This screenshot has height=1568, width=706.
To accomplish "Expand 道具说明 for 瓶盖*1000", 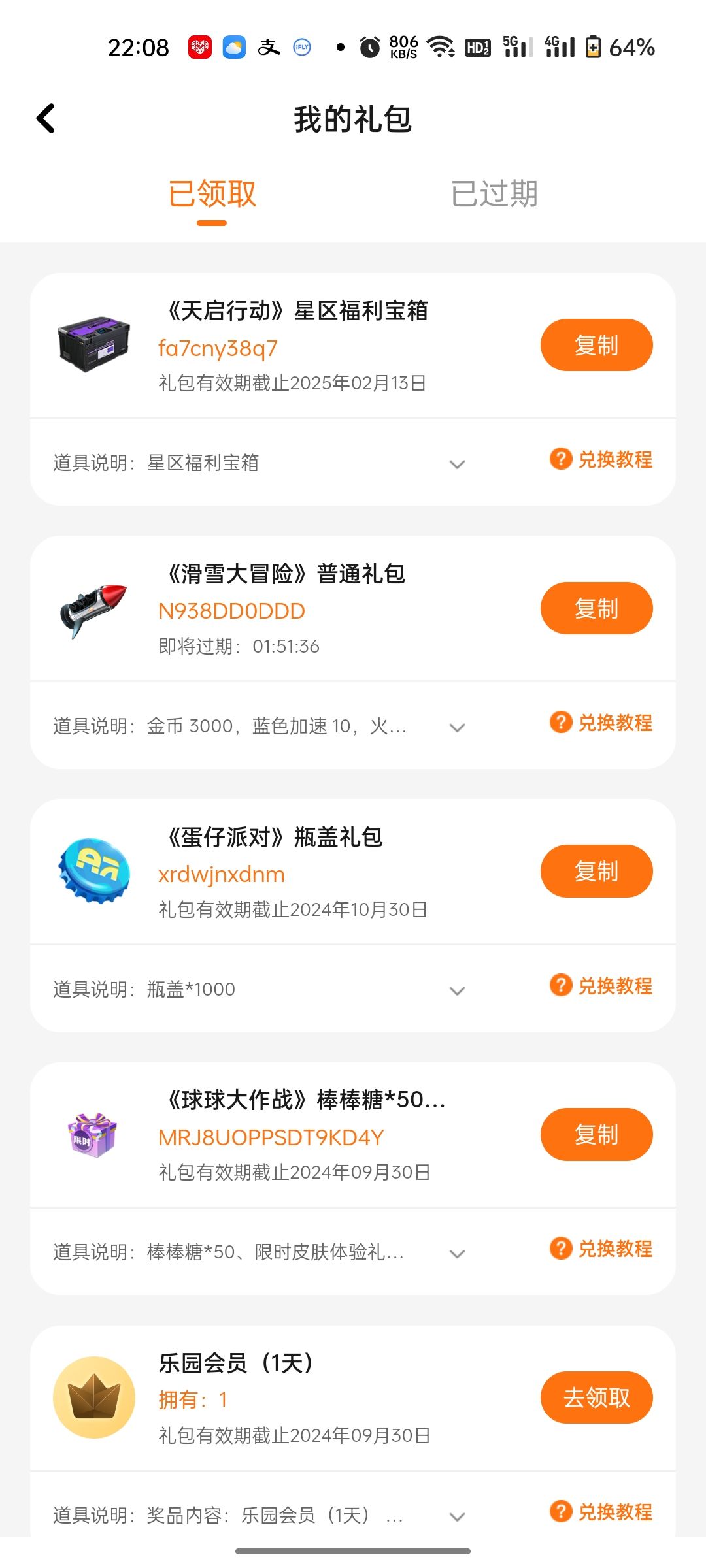I will coord(457,990).
